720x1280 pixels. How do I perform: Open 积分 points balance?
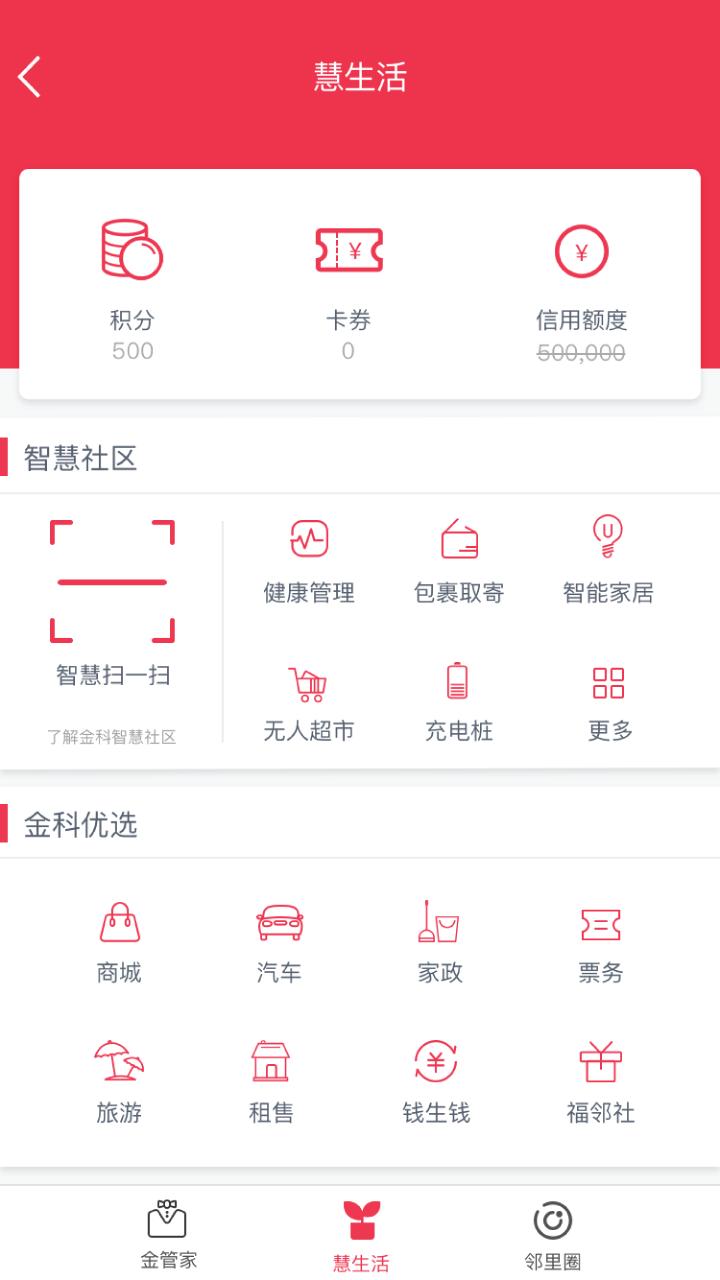tap(132, 285)
